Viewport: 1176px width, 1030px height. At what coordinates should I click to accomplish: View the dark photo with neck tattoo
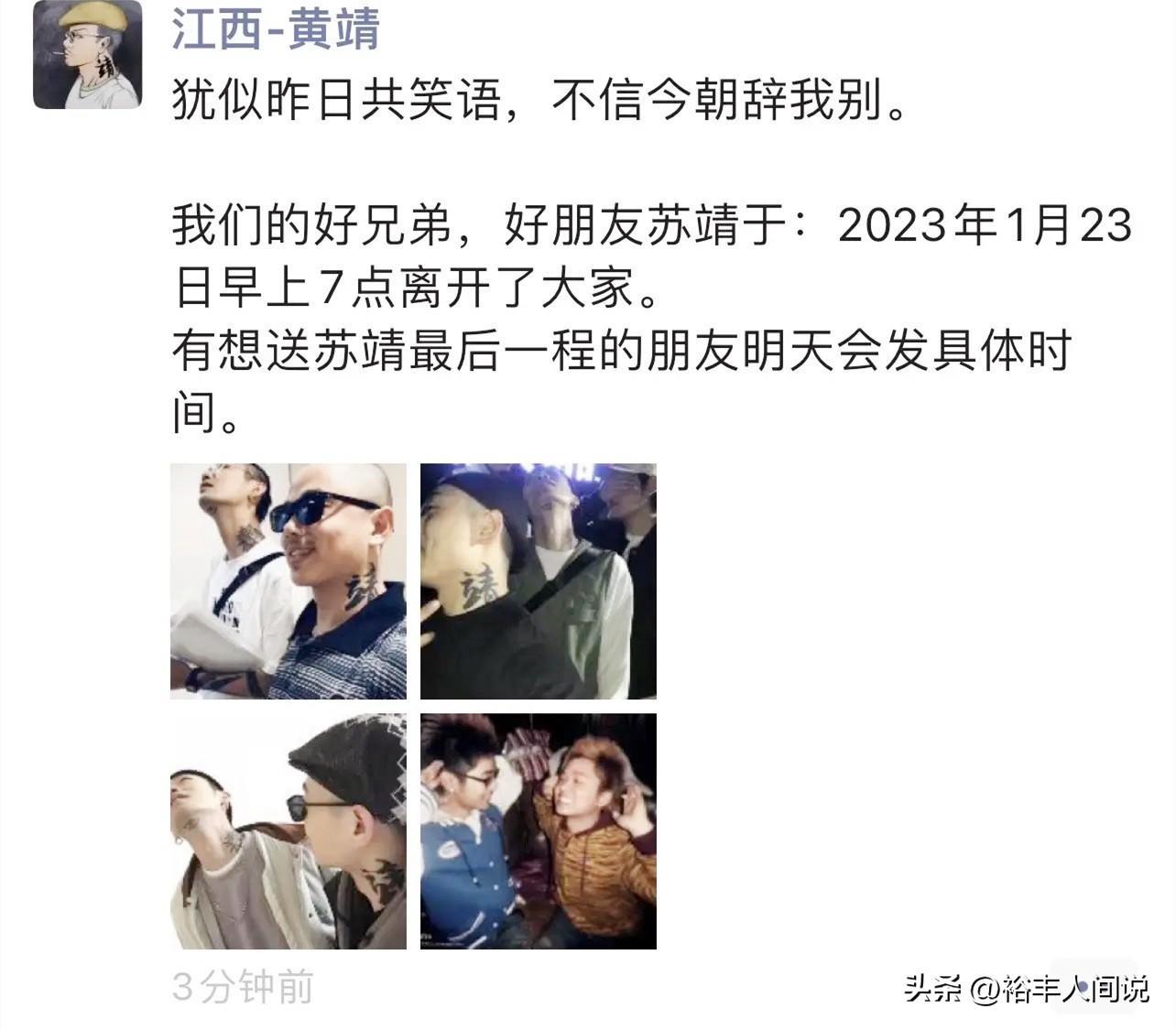[x=538, y=581]
